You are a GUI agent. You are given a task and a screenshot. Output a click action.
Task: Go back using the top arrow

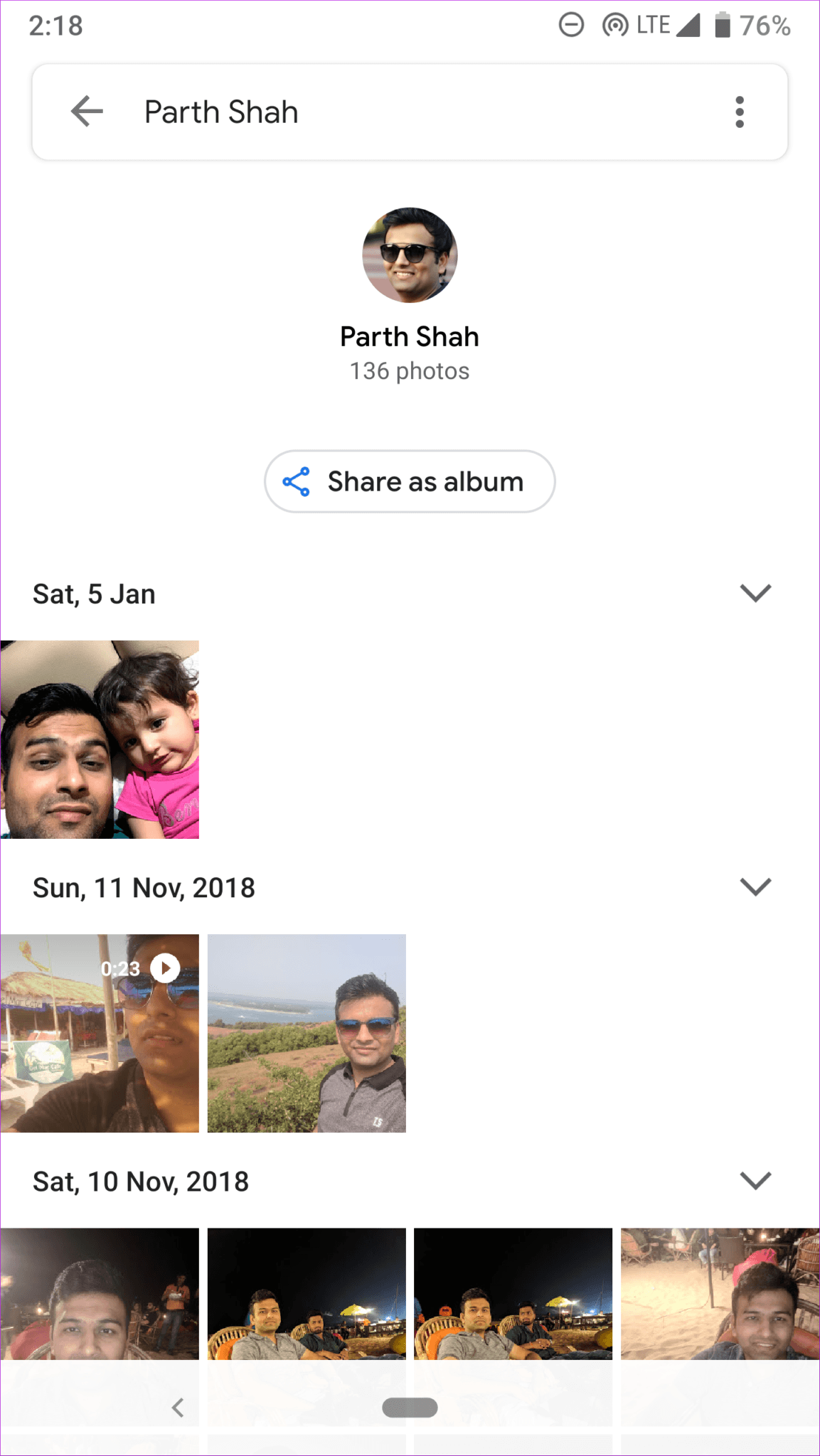point(87,112)
